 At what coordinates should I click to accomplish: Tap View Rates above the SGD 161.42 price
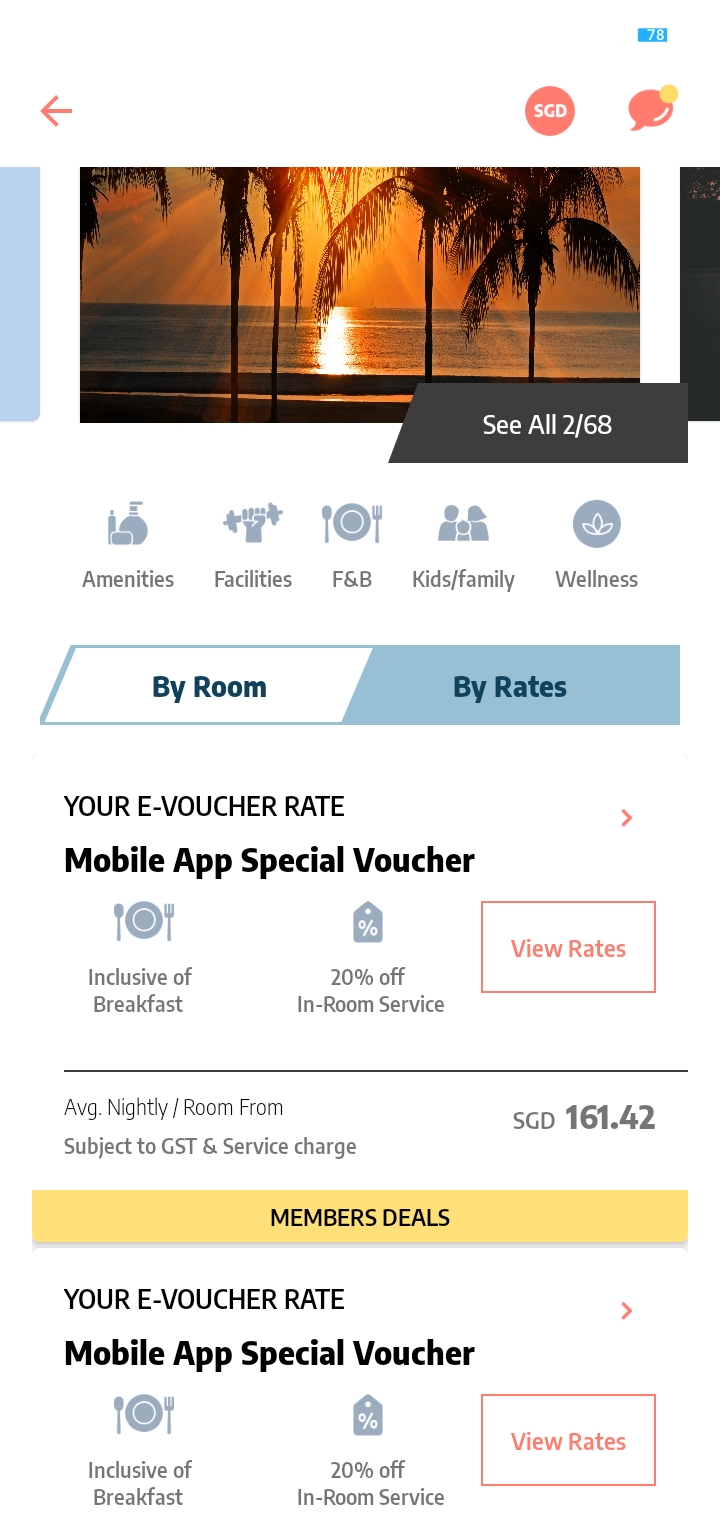point(568,947)
